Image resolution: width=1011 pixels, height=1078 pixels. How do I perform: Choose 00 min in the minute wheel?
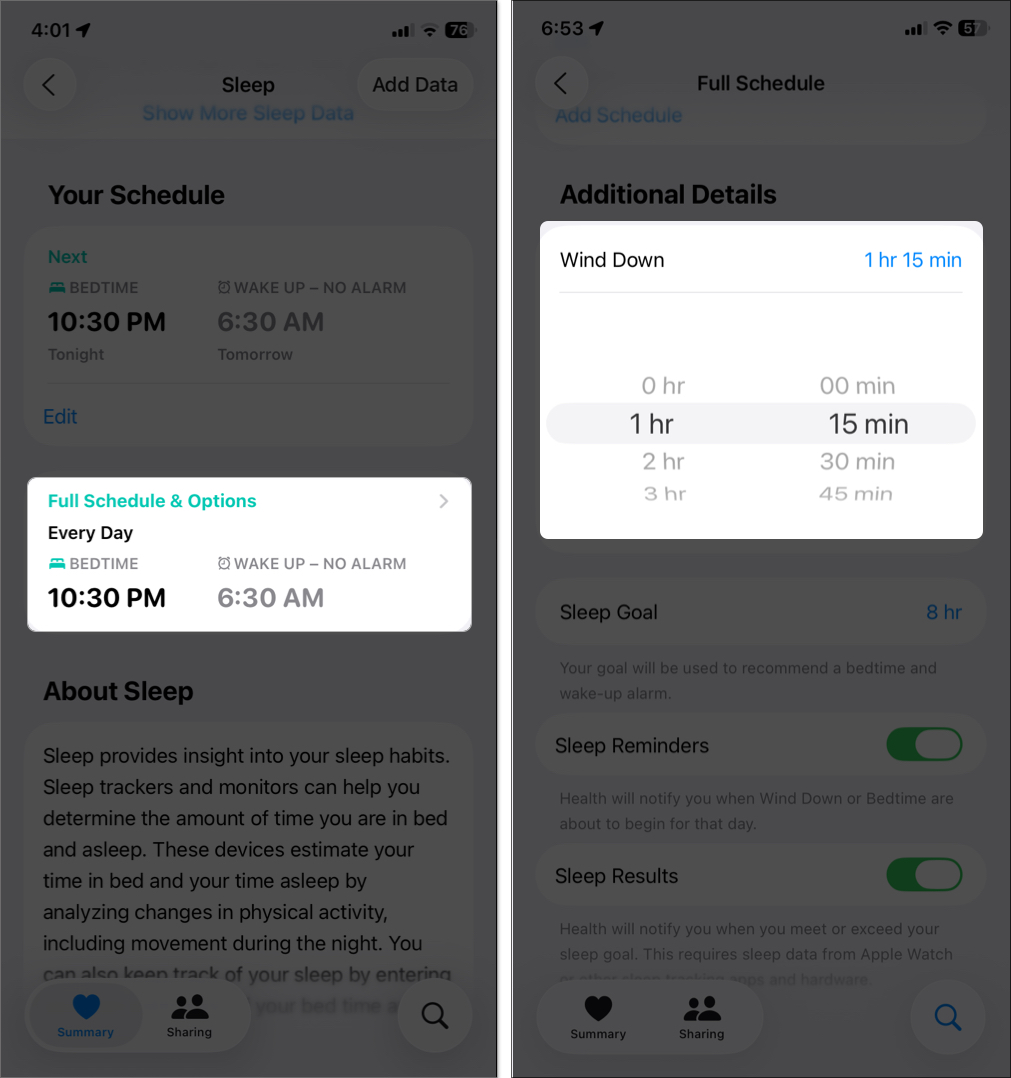(857, 386)
